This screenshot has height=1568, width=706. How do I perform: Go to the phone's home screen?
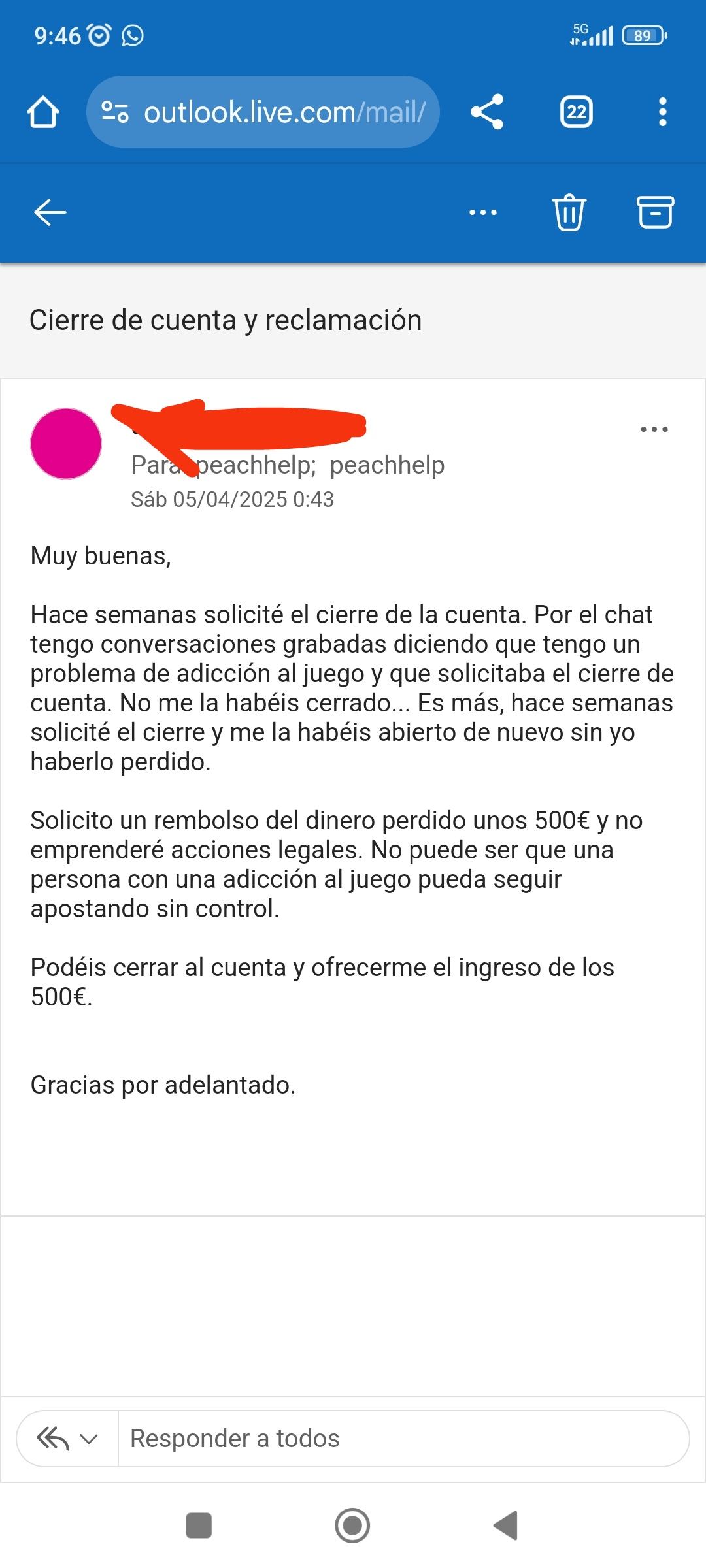(352, 1526)
